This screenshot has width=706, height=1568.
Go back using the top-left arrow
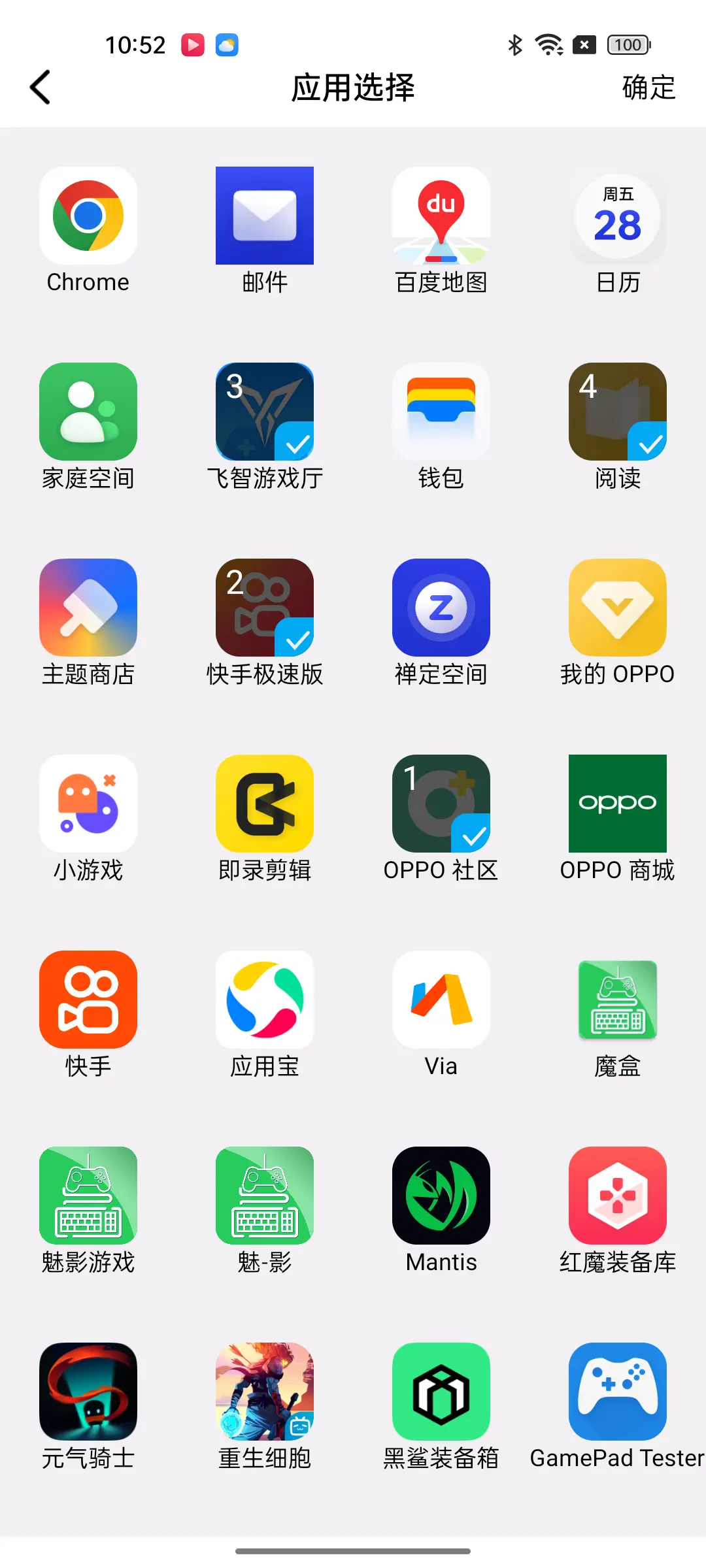coord(41,87)
